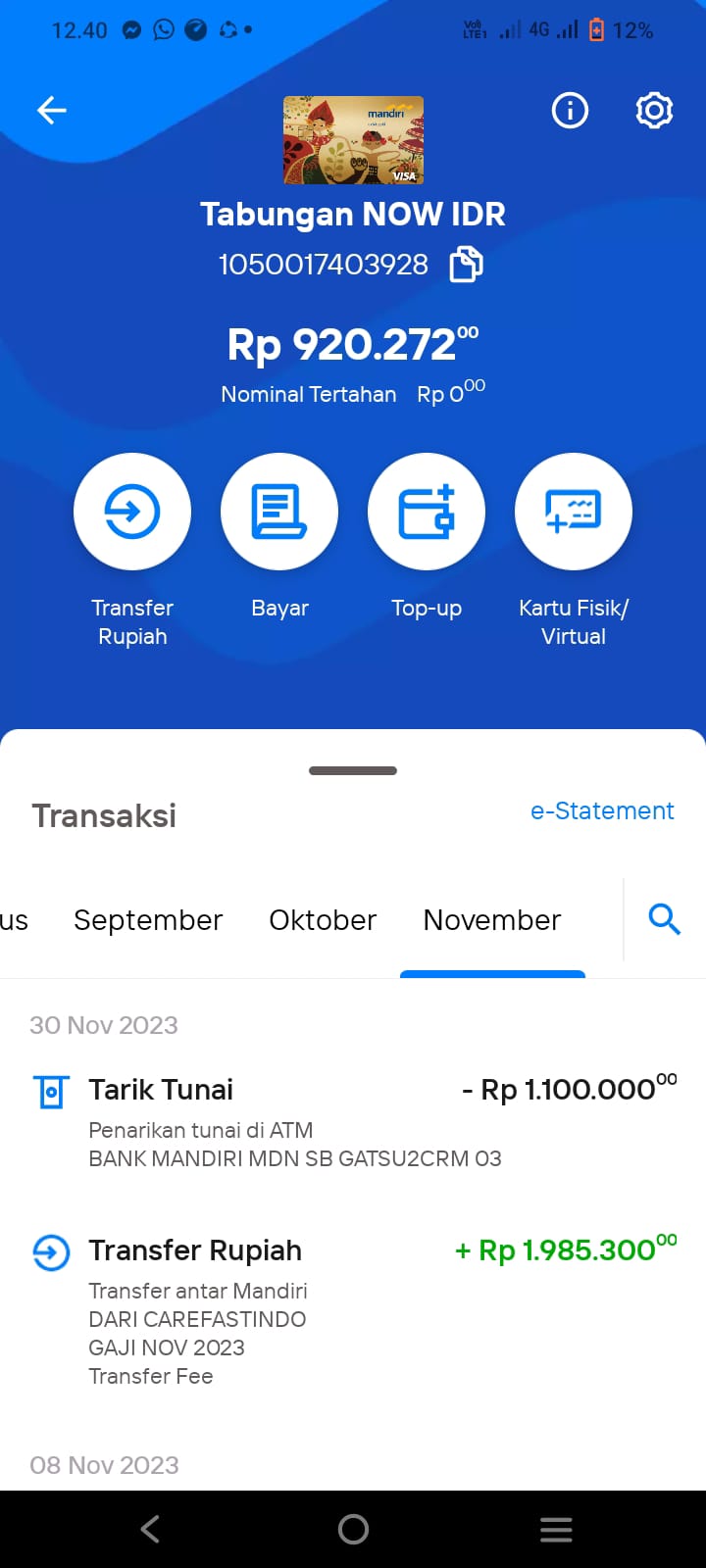
Task: Select the November tab
Action: tap(492, 920)
